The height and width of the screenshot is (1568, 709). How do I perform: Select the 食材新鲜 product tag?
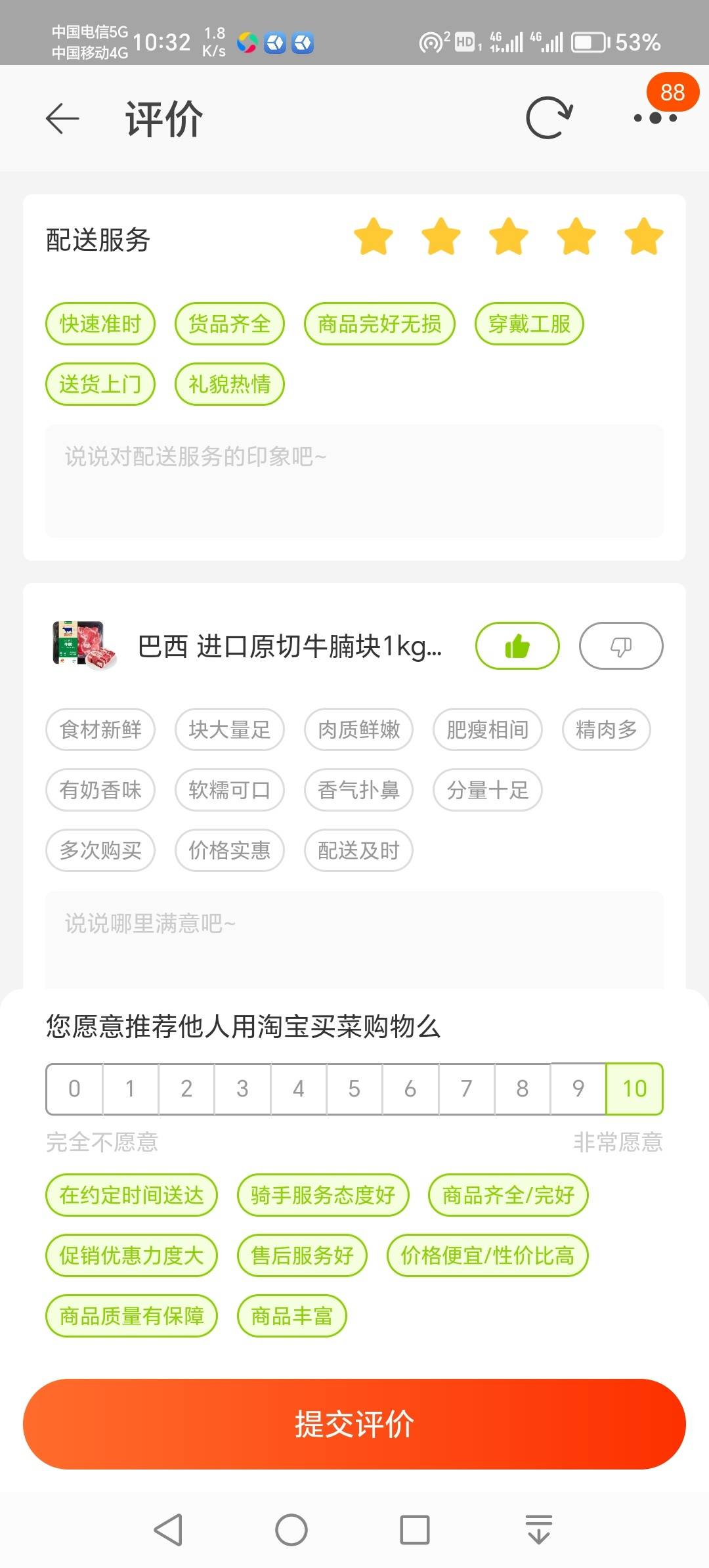pyautogui.click(x=100, y=730)
